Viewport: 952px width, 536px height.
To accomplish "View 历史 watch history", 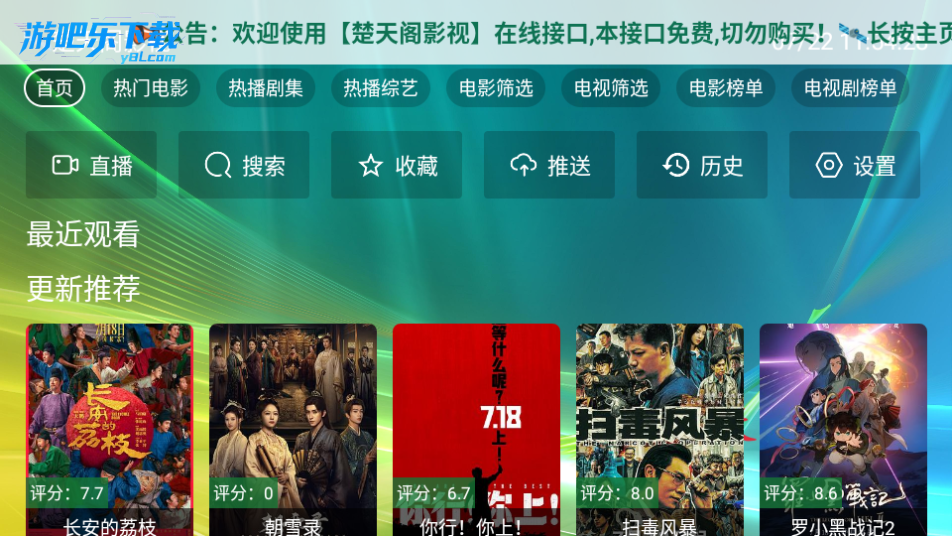I will (702, 165).
